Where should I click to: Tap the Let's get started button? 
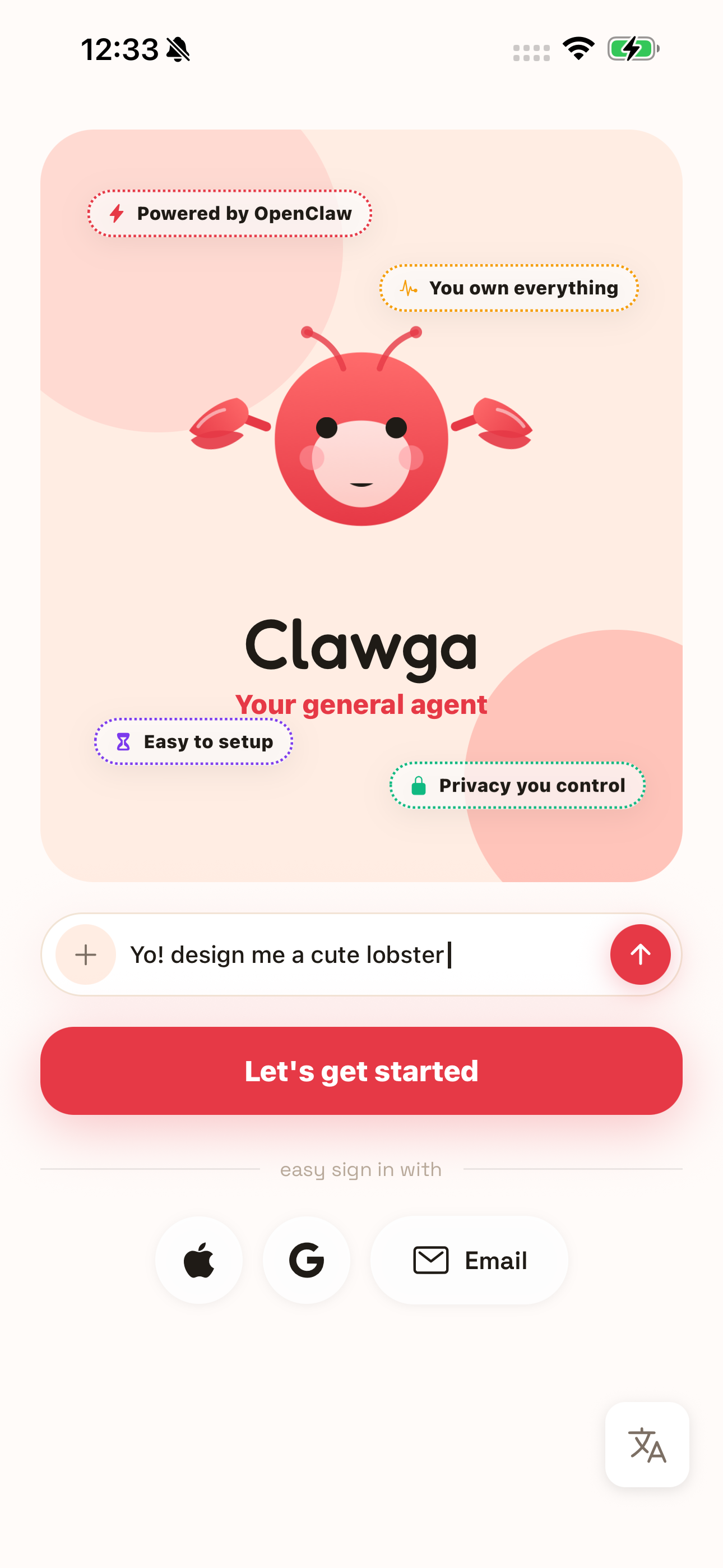click(361, 1071)
